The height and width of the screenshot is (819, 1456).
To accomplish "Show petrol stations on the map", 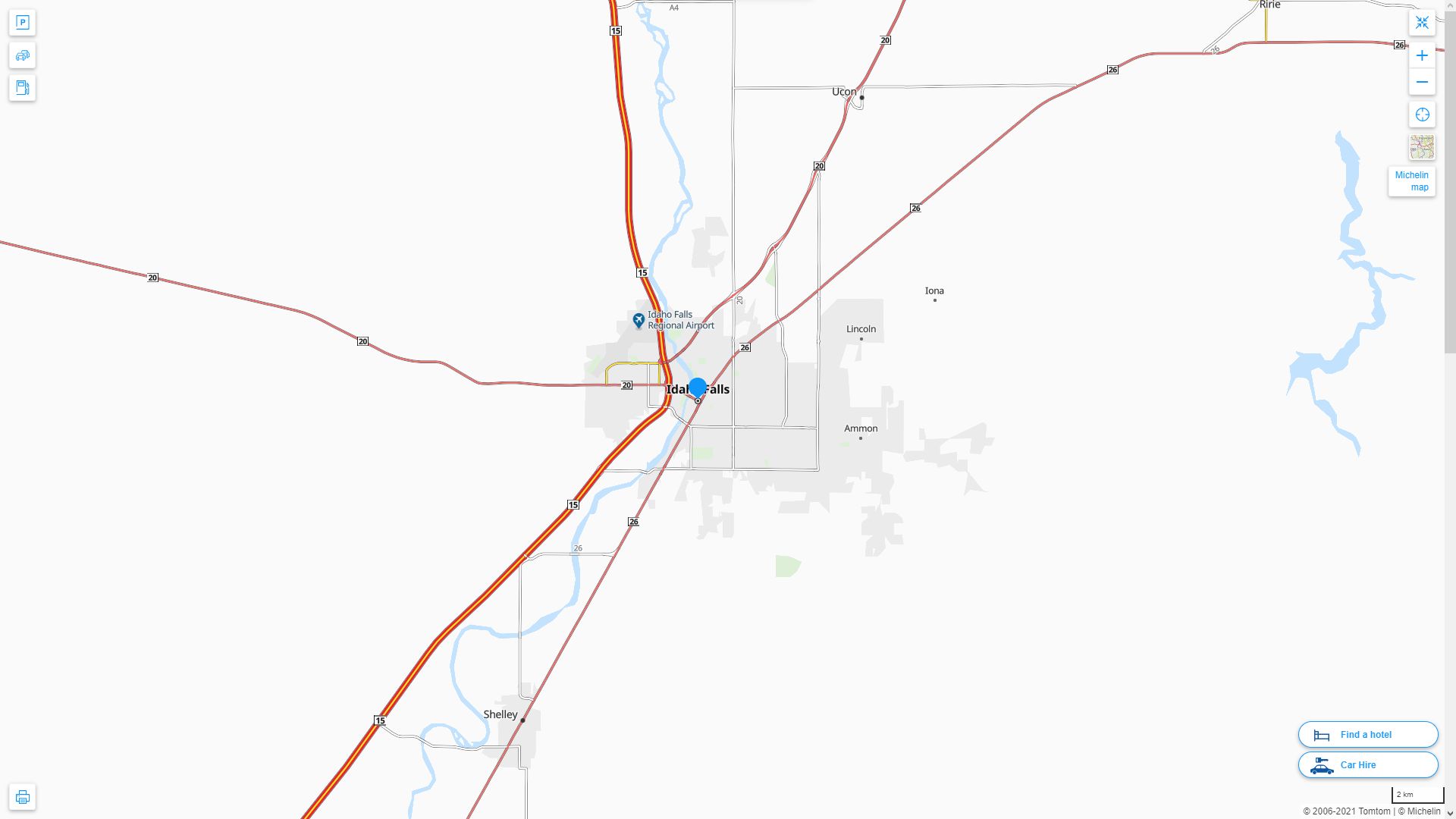I will point(22,88).
